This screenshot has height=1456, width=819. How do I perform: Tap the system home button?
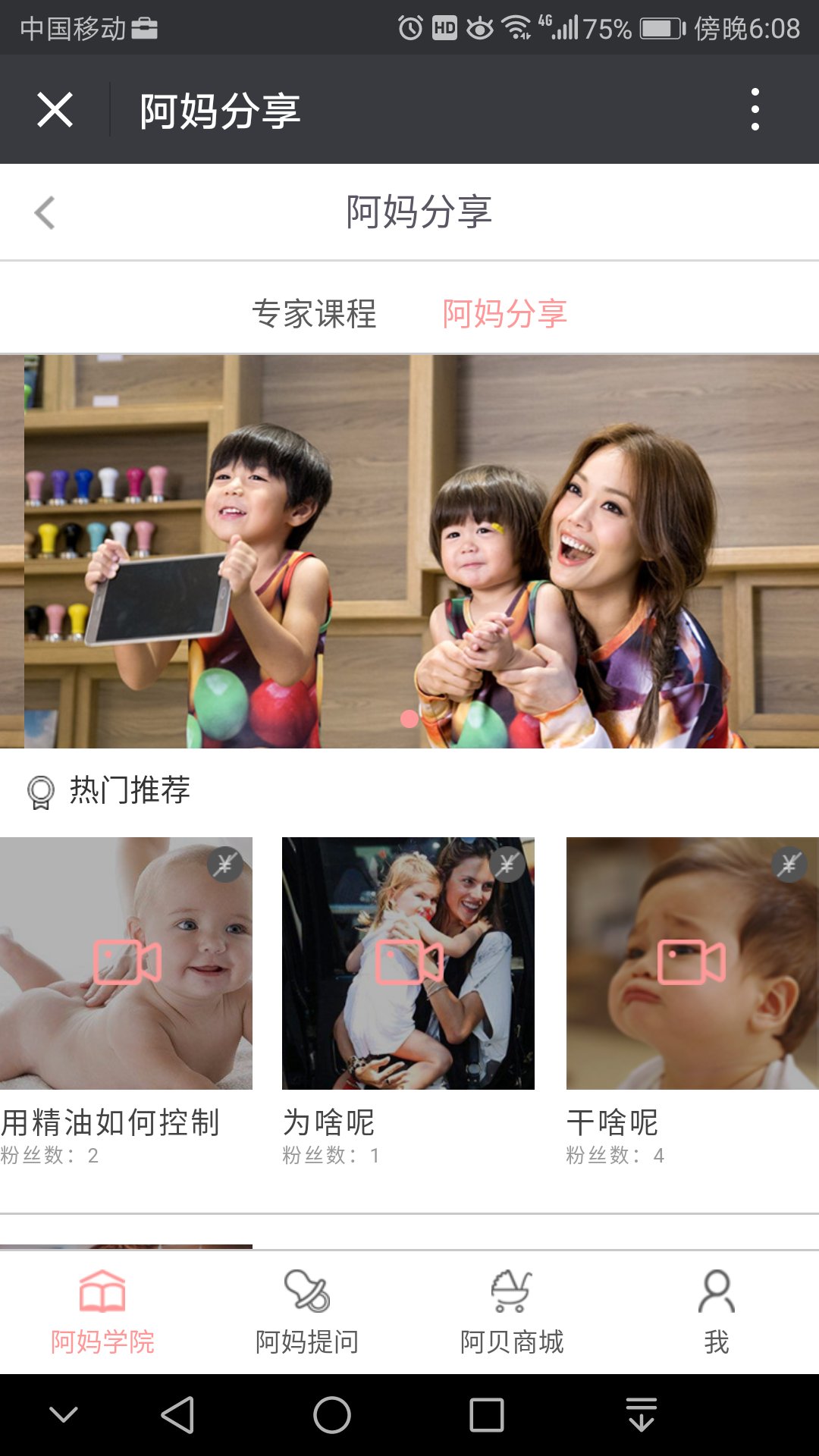[332, 1415]
